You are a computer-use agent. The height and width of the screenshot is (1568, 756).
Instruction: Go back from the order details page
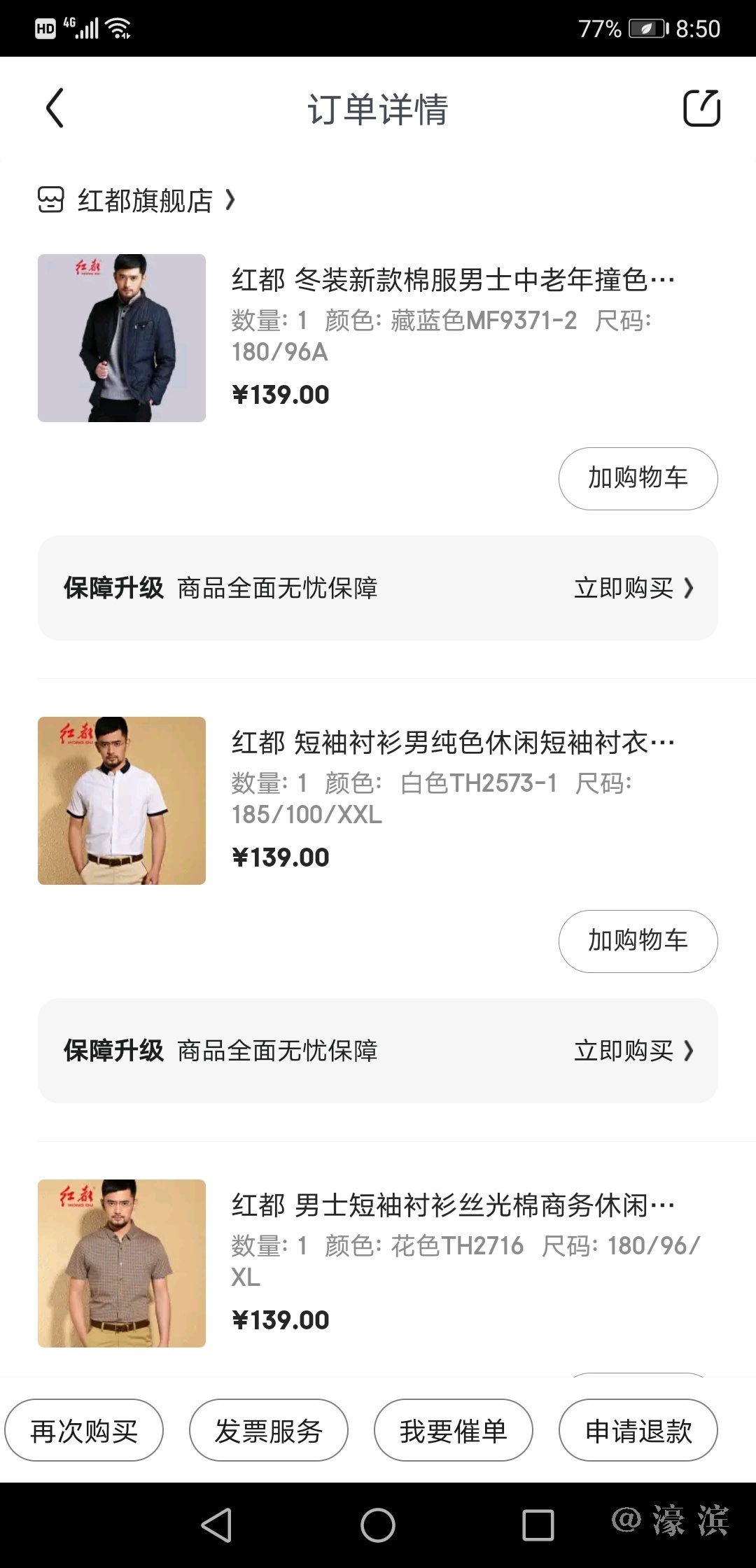tap(55, 108)
